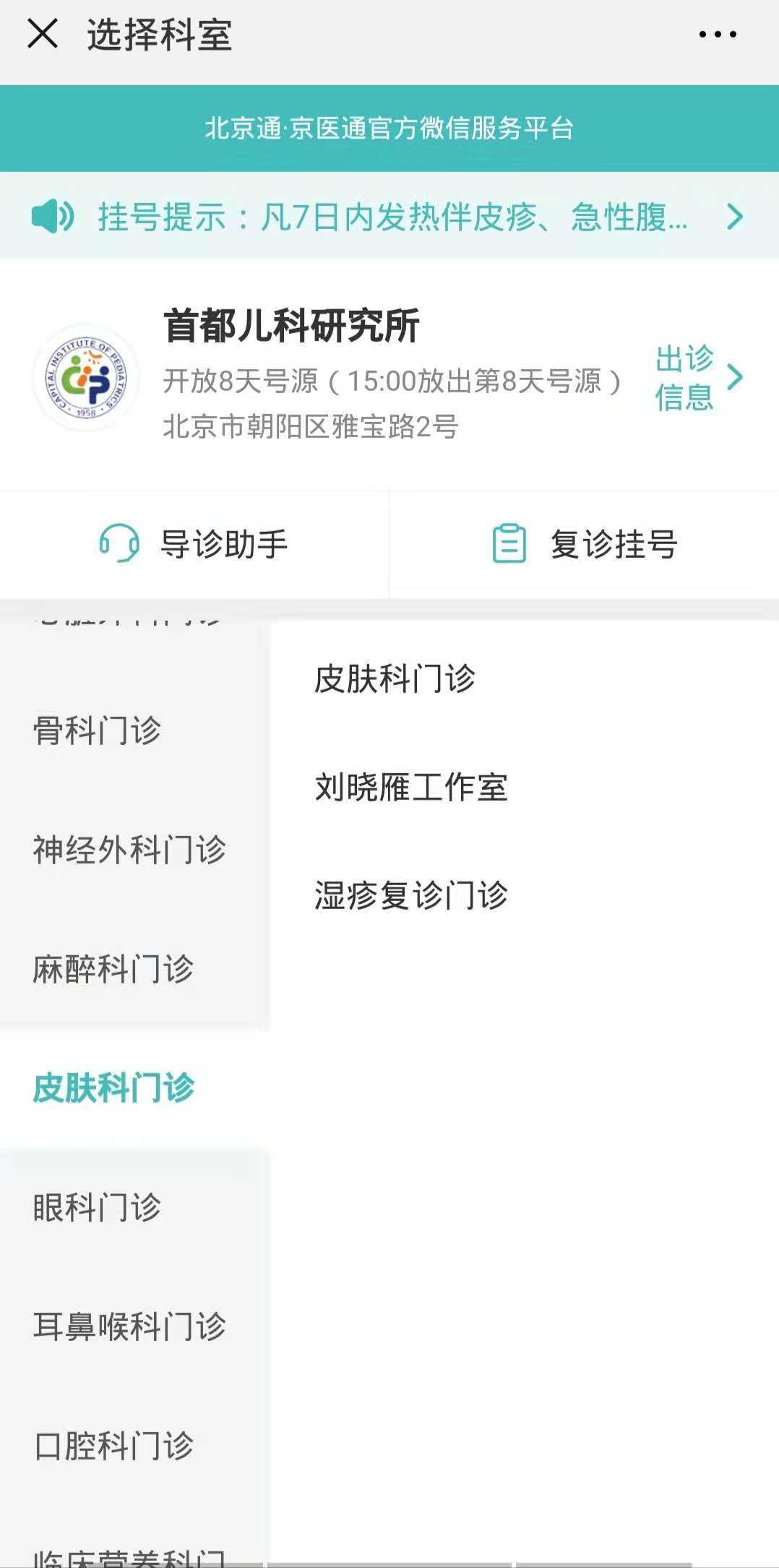Click the speaker icon on the announcement bar
The image size is (779, 1568).
click(54, 215)
